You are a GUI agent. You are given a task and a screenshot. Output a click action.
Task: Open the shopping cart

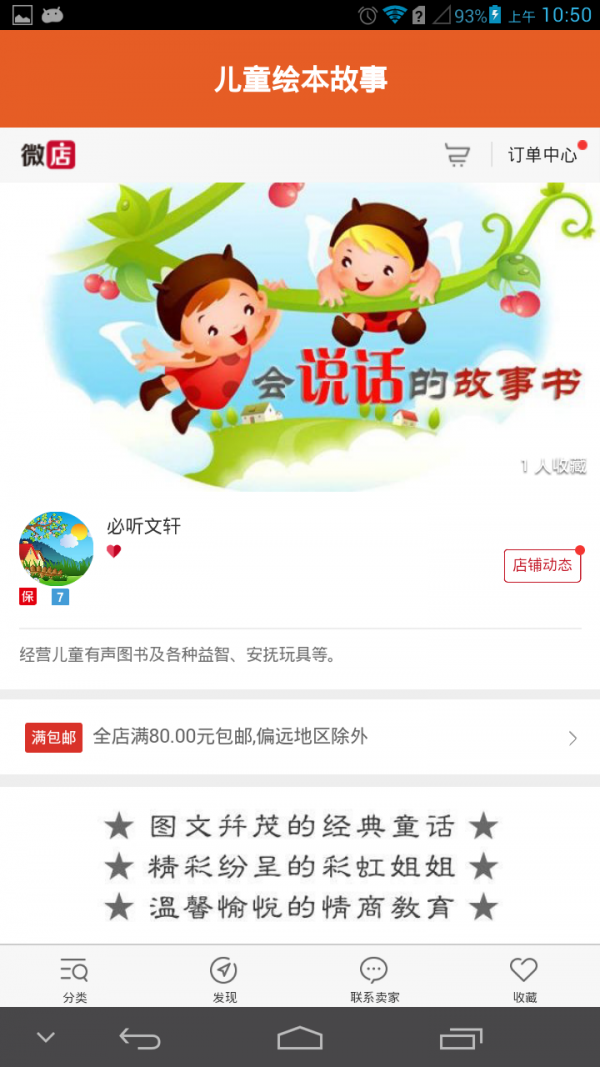pyautogui.click(x=457, y=155)
